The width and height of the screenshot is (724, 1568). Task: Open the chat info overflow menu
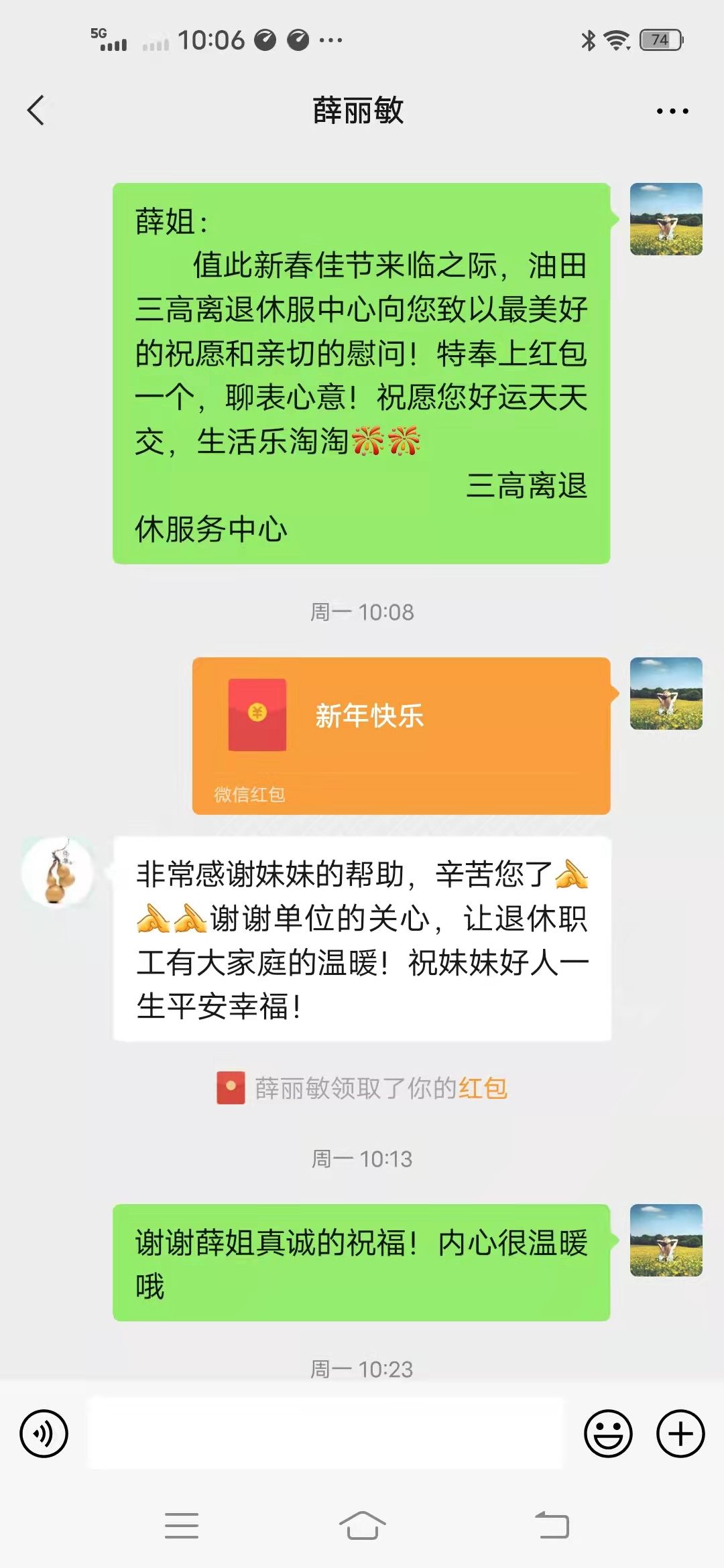coord(672,111)
